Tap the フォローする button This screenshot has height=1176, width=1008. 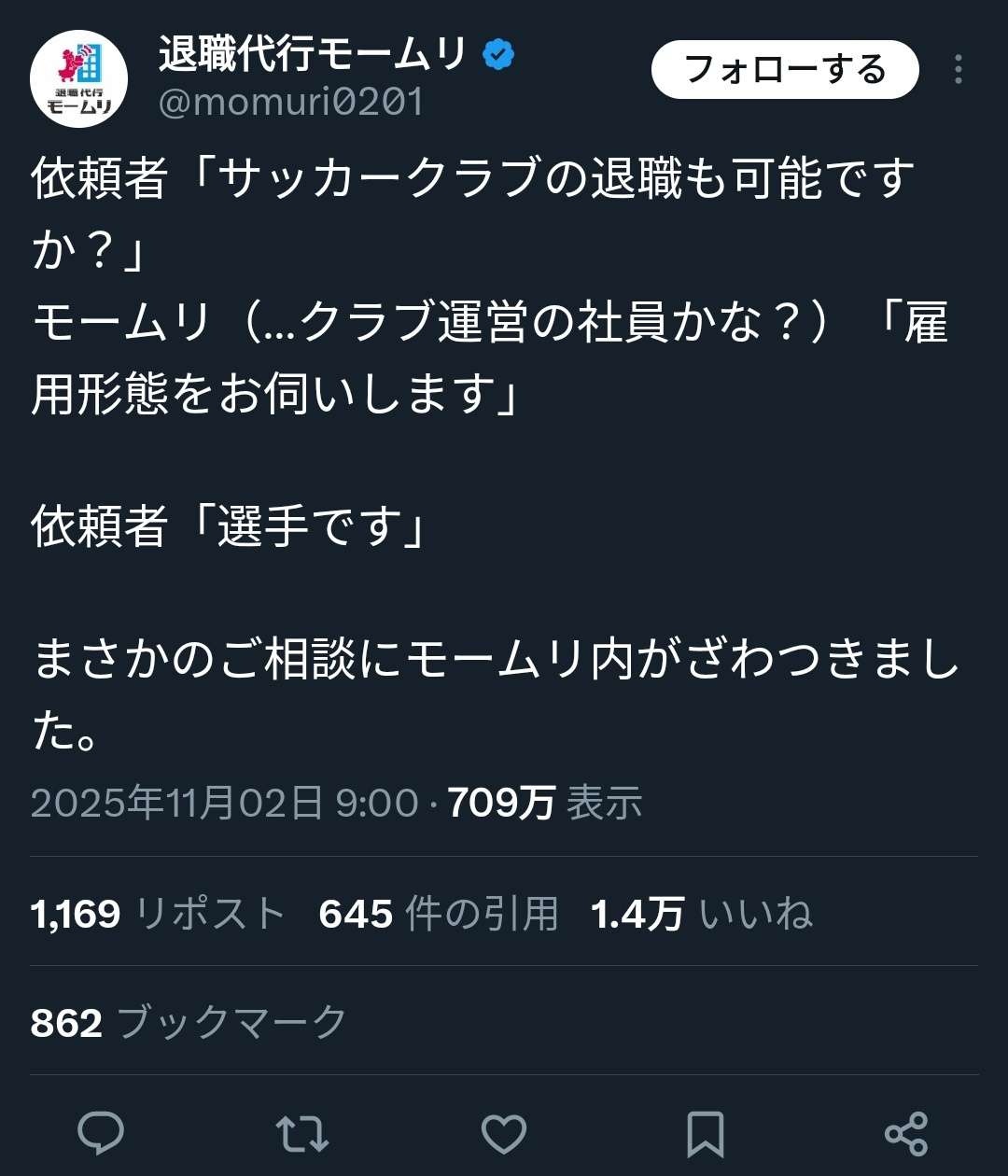click(784, 70)
